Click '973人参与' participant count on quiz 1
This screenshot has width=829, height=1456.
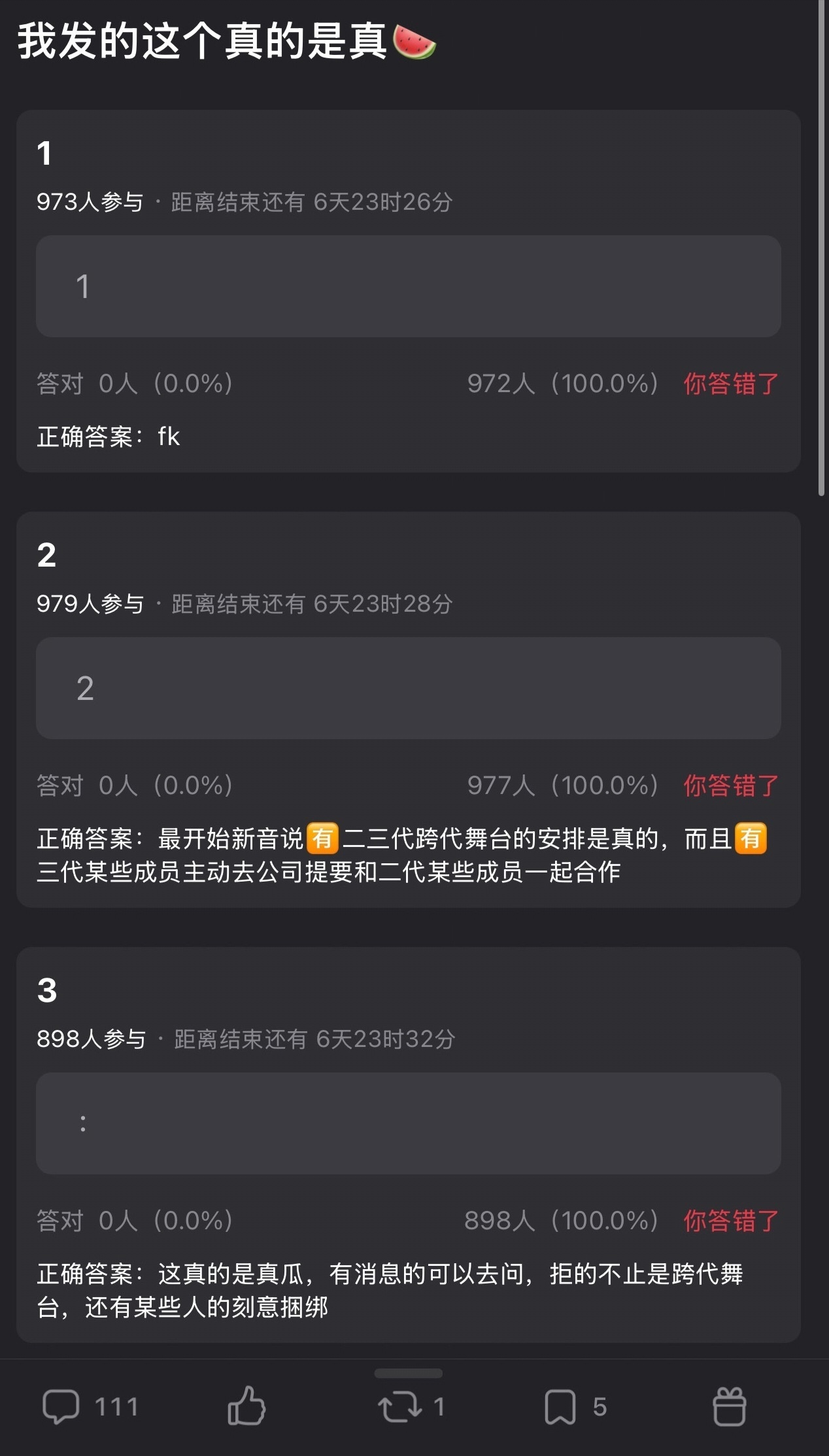pos(92,202)
